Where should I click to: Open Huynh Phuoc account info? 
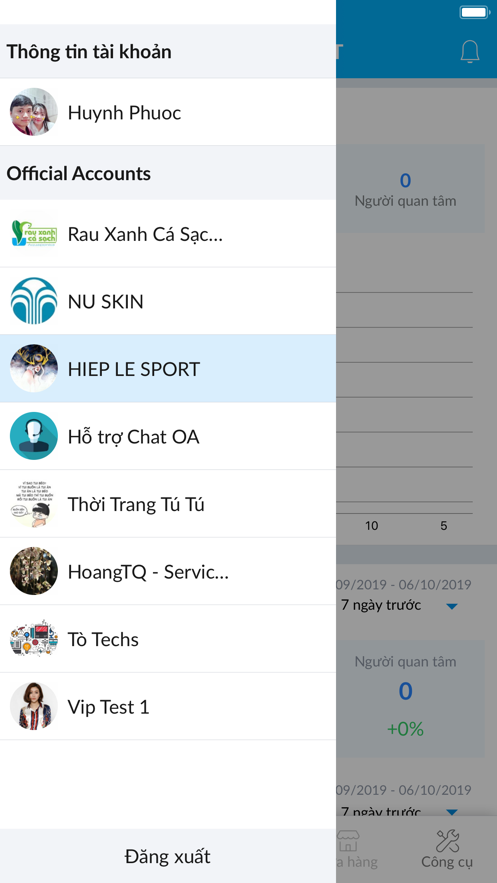168,112
